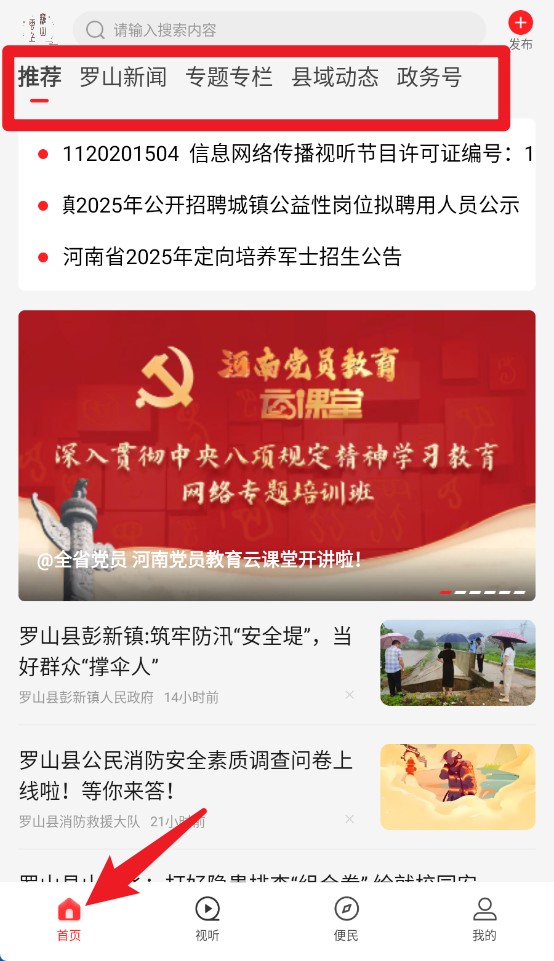Dismiss the 消防安全素质调查问卷 article
This screenshot has height=961, width=554.
tap(349, 819)
